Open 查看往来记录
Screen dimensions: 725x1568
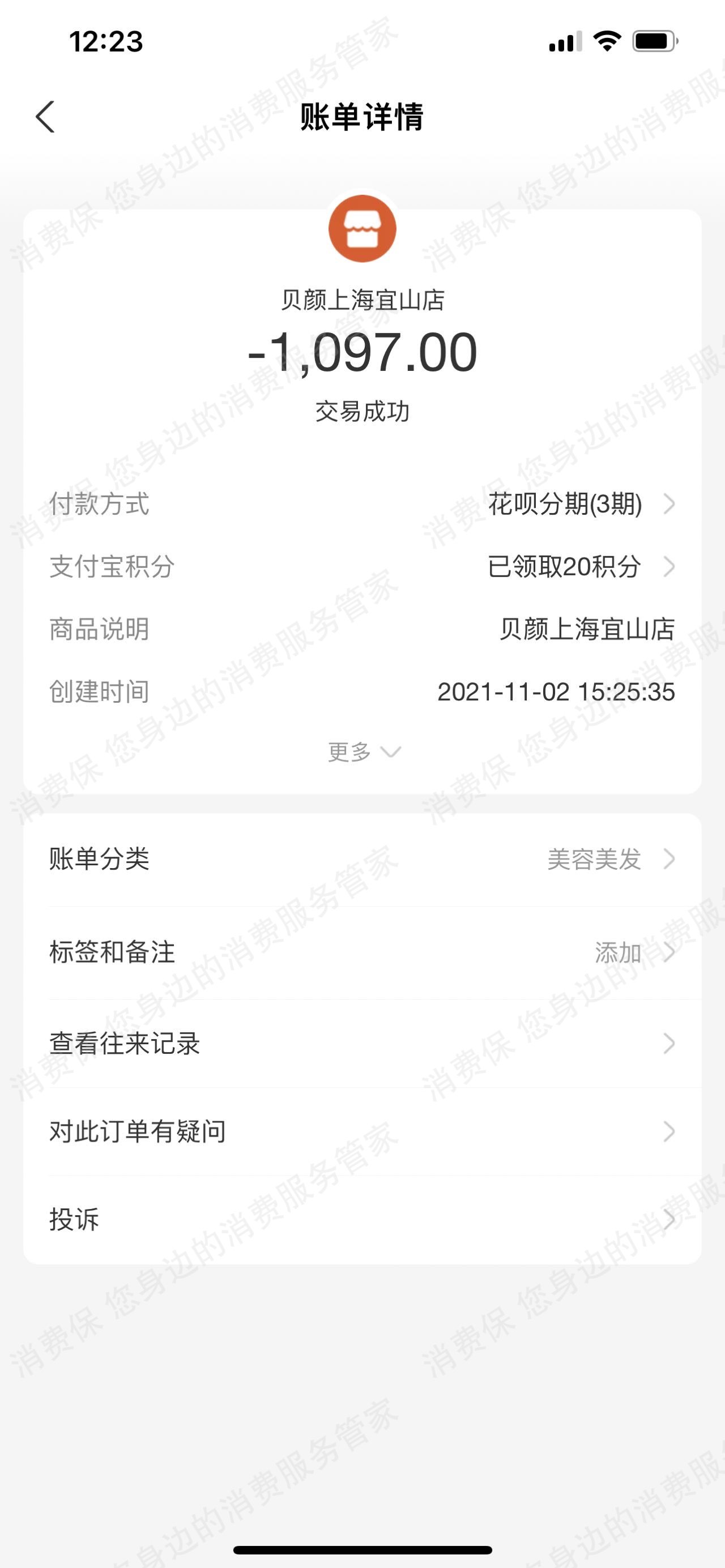(x=362, y=1043)
